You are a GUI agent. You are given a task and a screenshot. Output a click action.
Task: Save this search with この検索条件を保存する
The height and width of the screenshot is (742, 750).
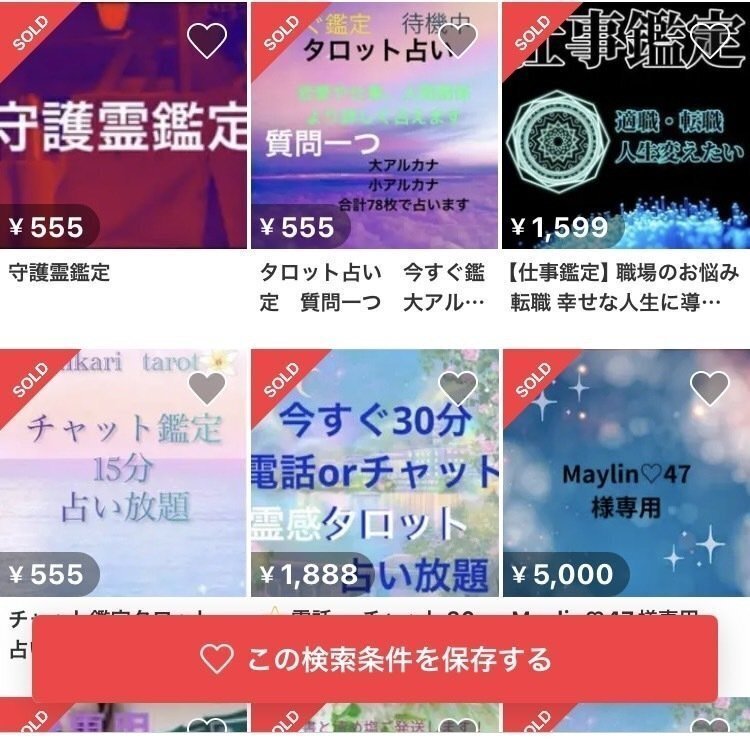point(375,659)
